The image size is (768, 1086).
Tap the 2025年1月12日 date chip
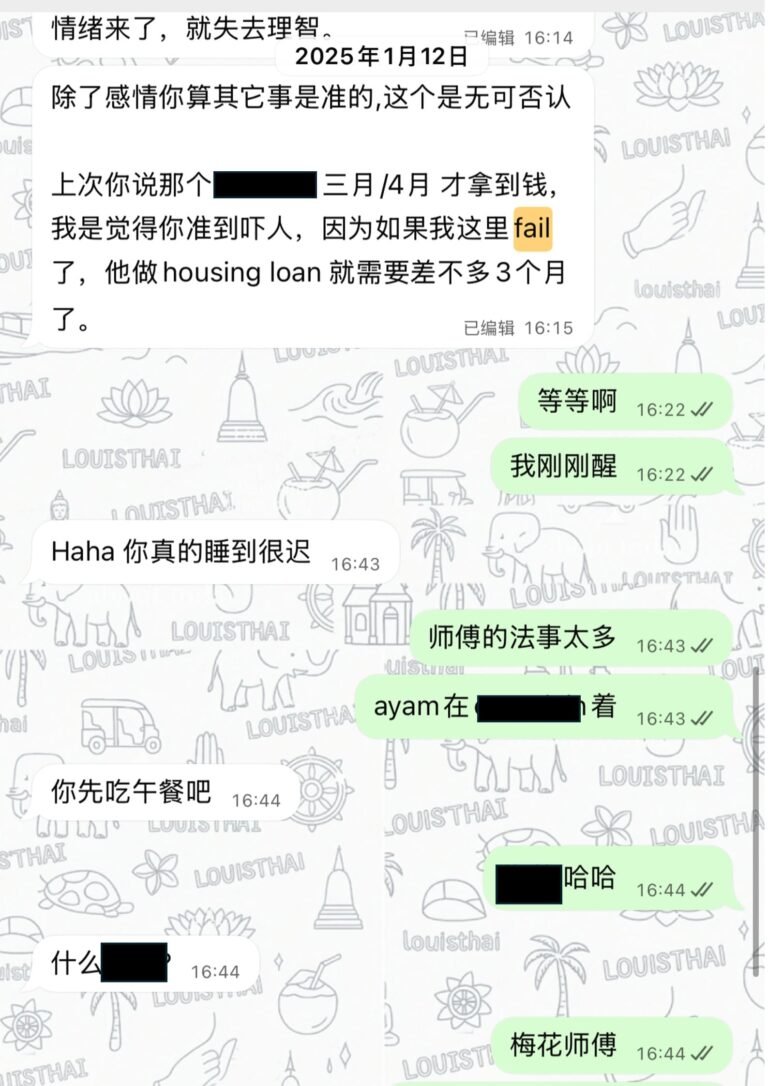coord(382,56)
